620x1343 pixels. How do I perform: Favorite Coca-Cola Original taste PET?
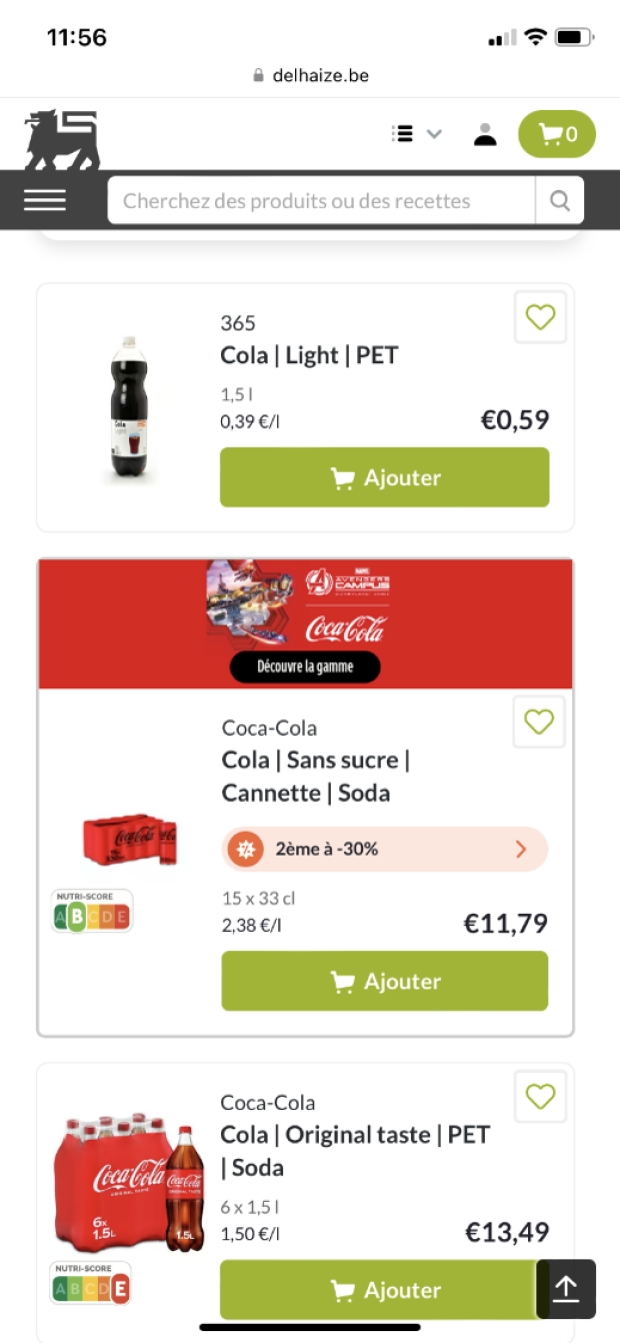point(540,1097)
